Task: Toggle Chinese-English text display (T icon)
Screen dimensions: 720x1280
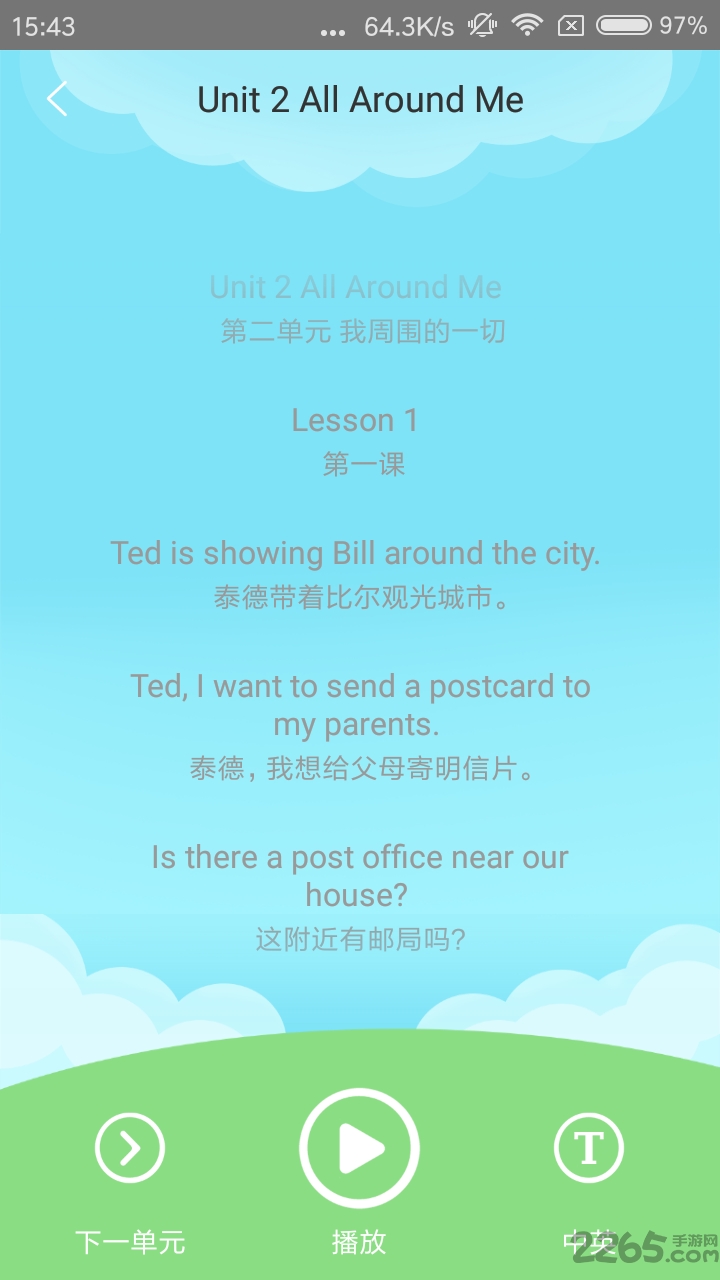Action: tap(589, 1148)
